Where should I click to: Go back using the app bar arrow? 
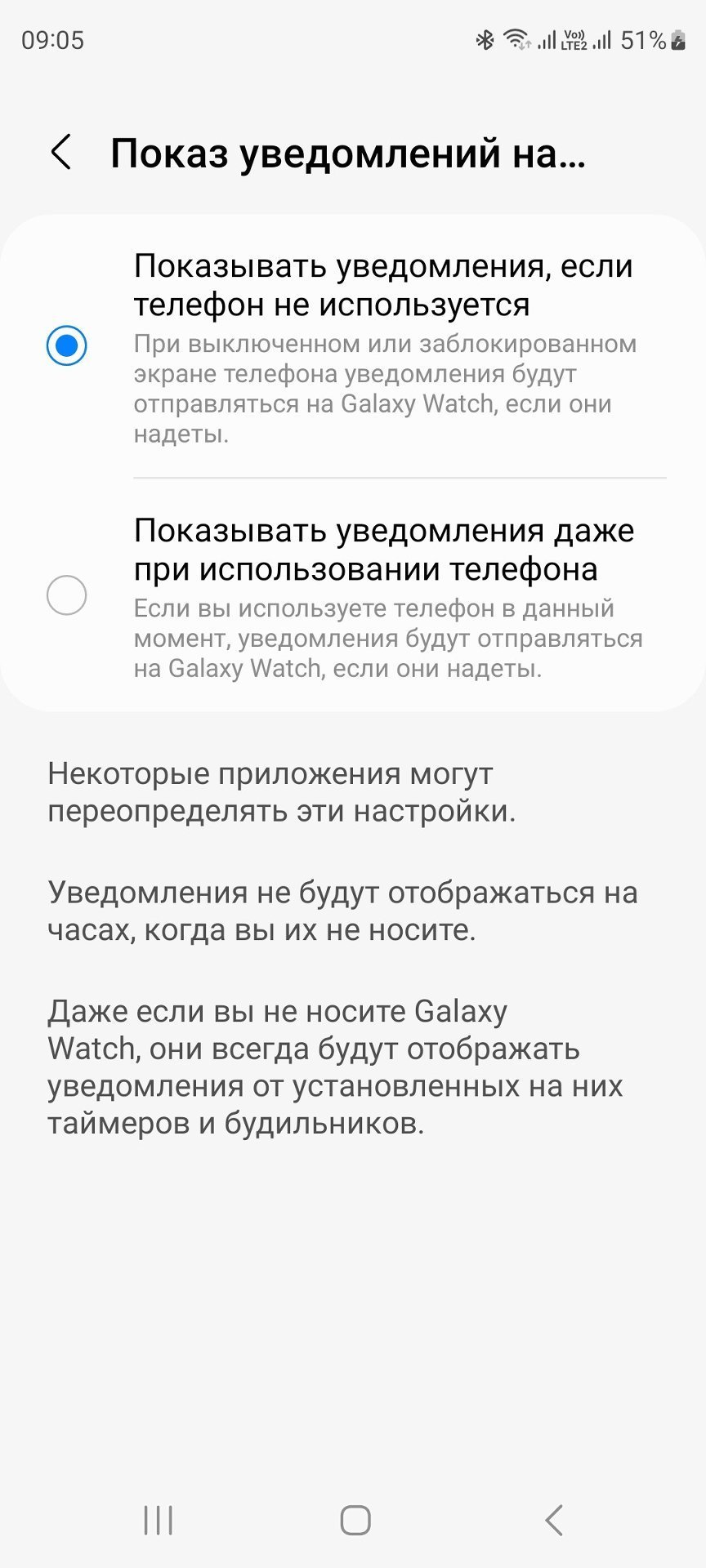(x=61, y=153)
